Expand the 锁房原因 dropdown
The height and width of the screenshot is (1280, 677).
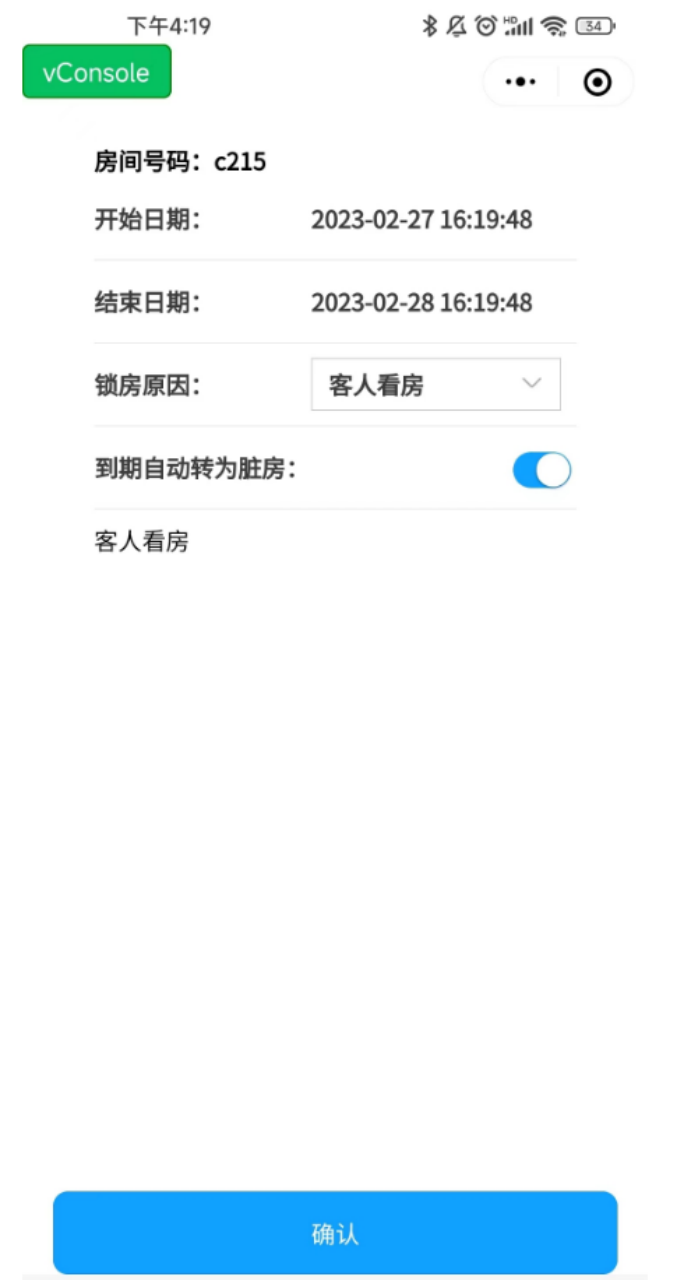tap(436, 385)
